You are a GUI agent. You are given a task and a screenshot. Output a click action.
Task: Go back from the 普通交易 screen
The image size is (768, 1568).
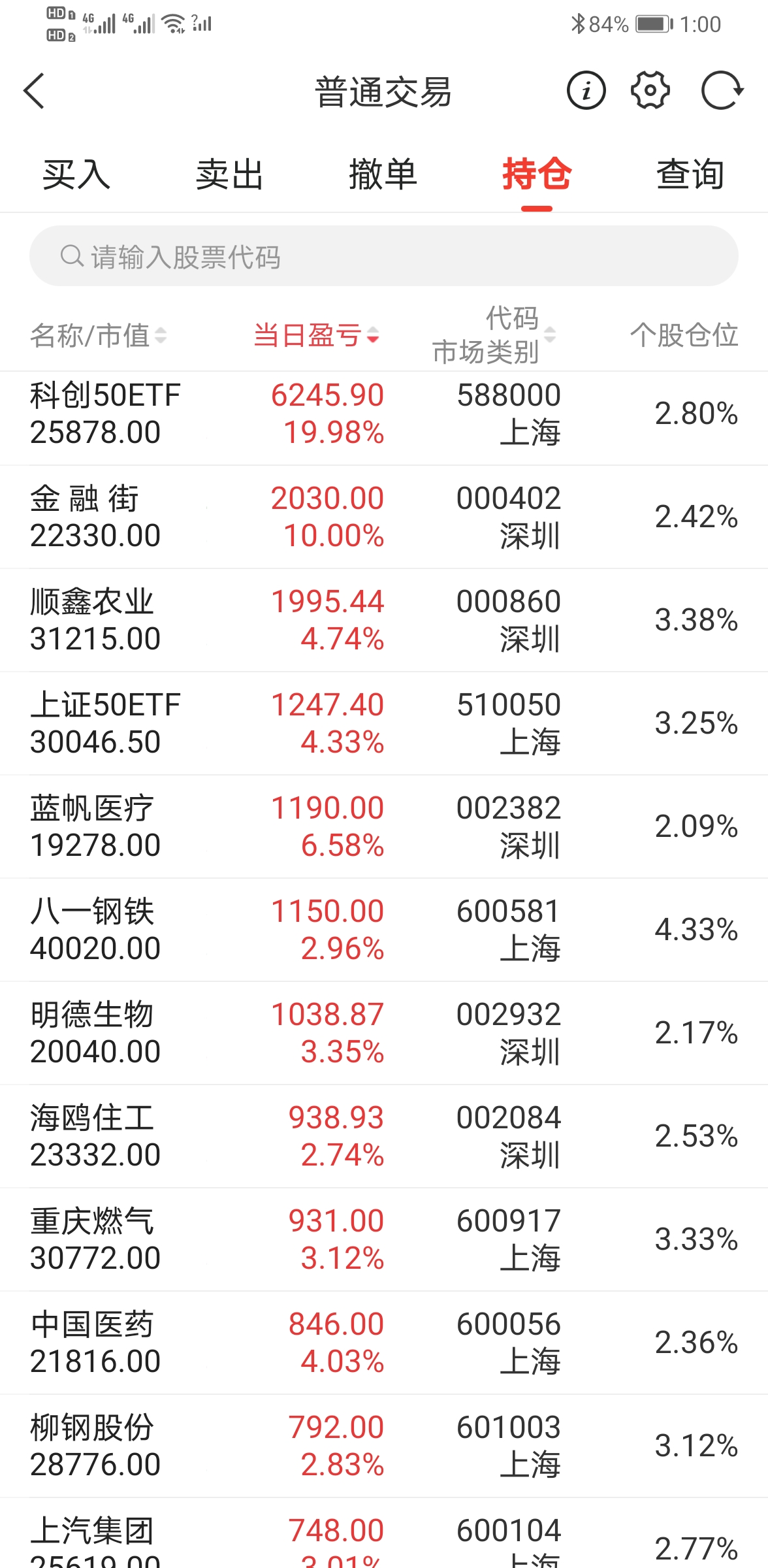click(x=34, y=91)
